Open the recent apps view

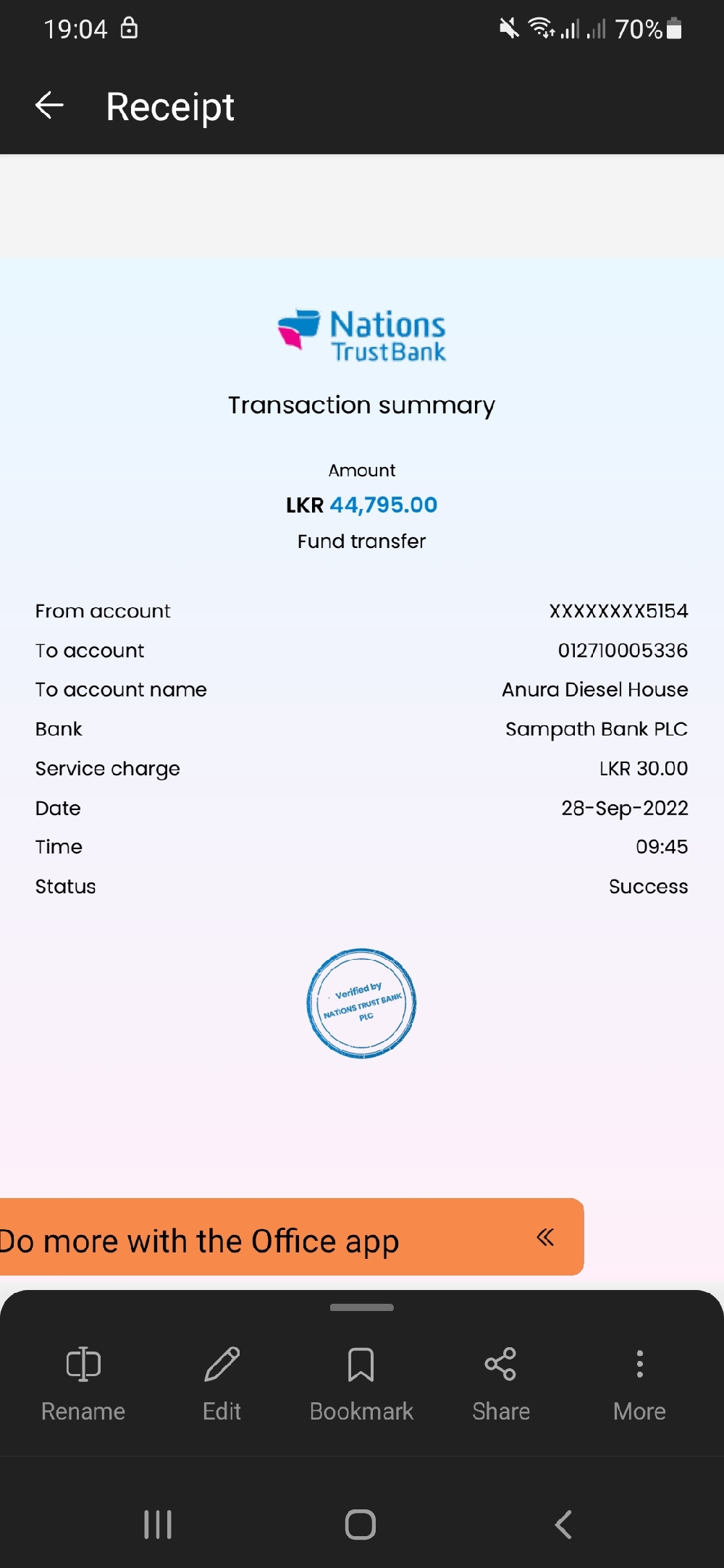[158, 1524]
